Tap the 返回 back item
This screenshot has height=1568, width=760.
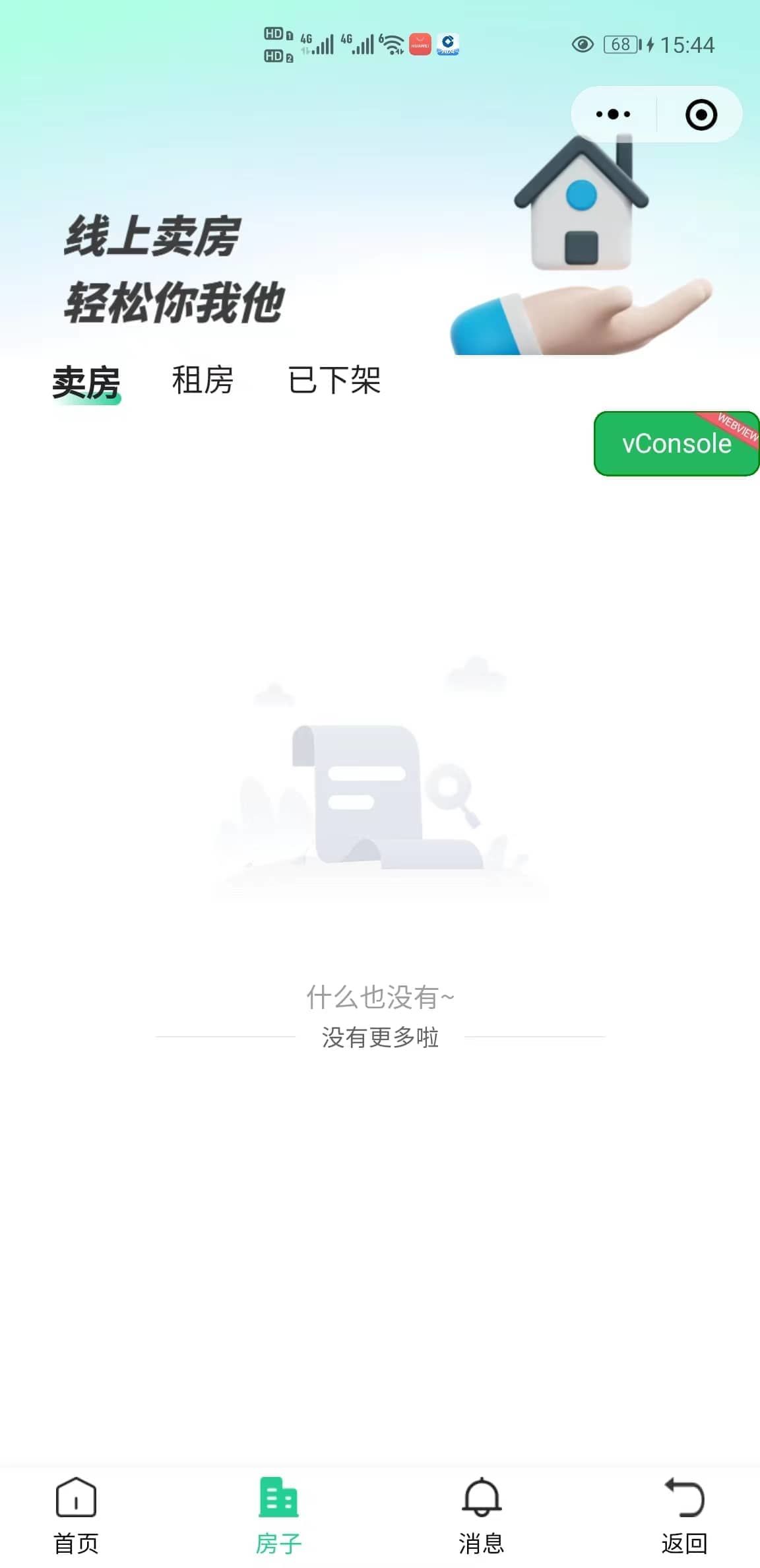pyautogui.click(x=684, y=1515)
